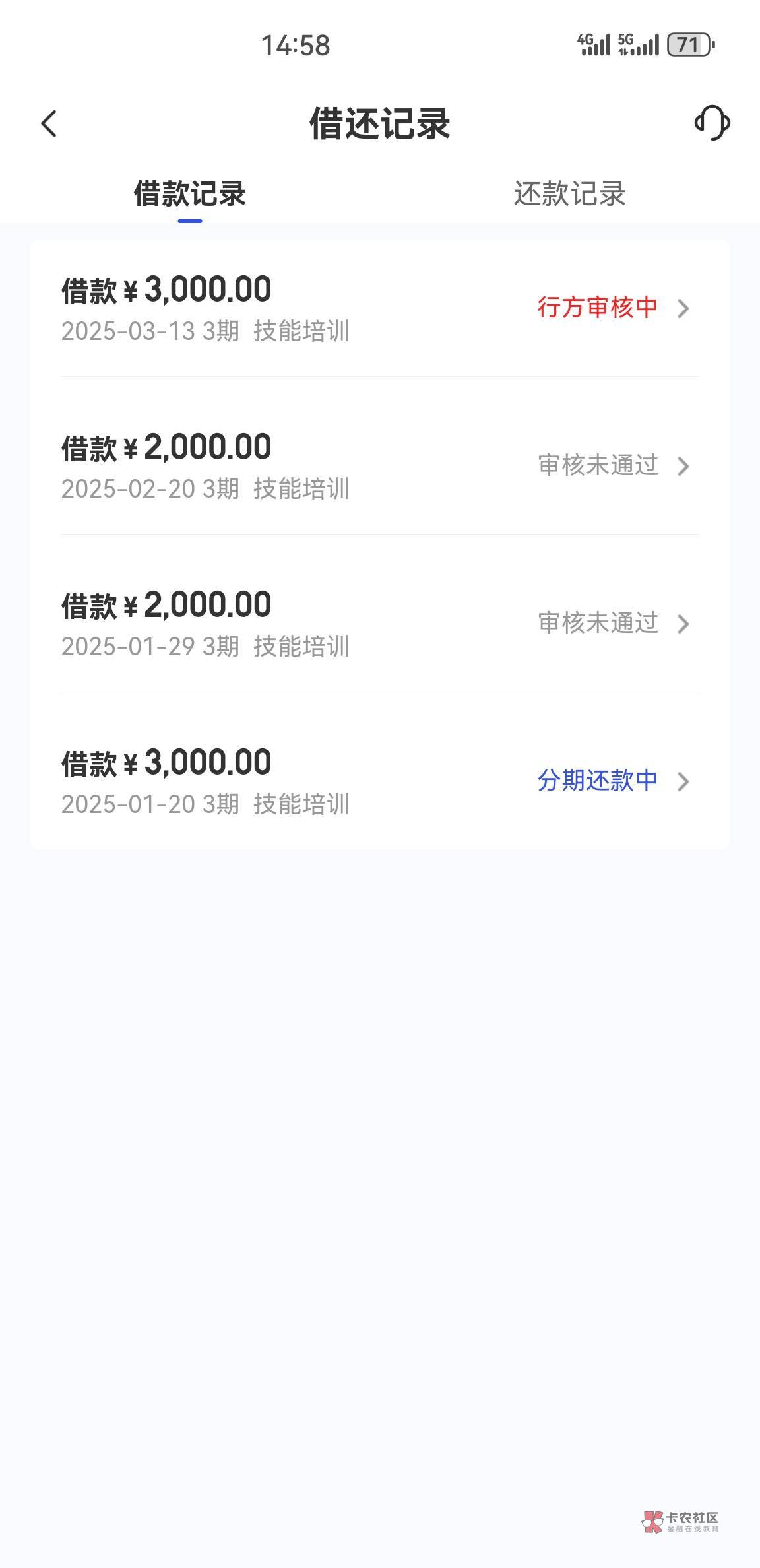Open the 2025-03-13 loan under 行方审核中
This screenshot has width=760, height=1568.
(x=380, y=308)
